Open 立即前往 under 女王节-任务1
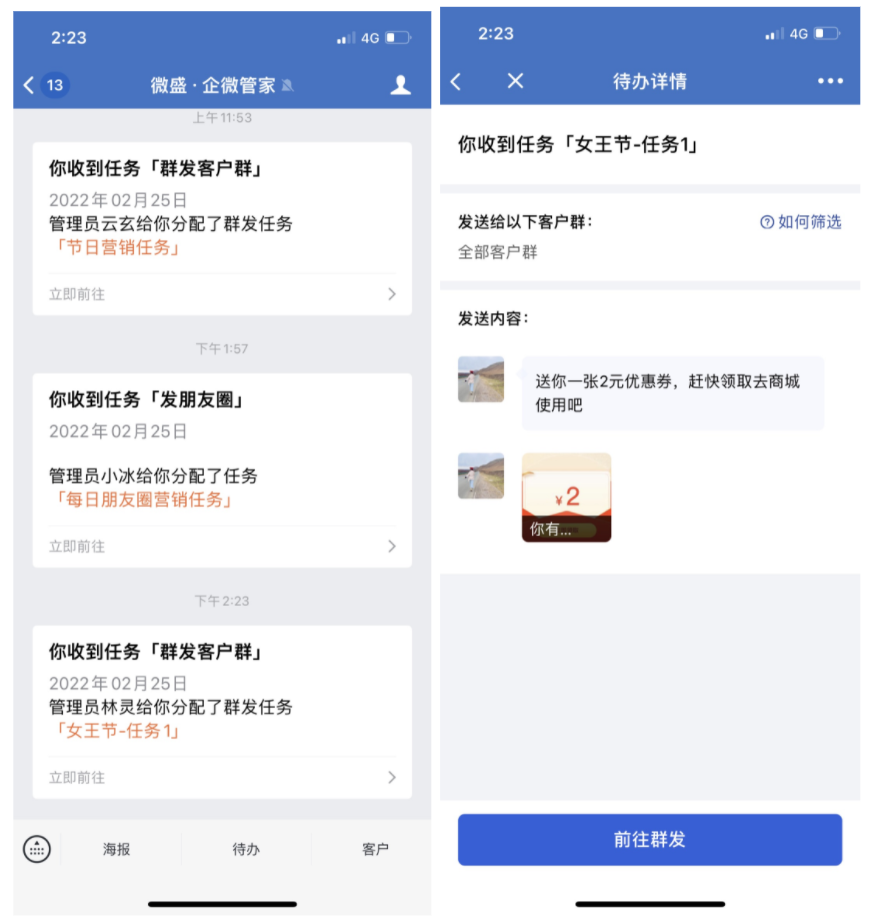The height and width of the screenshot is (920, 874). (221, 777)
